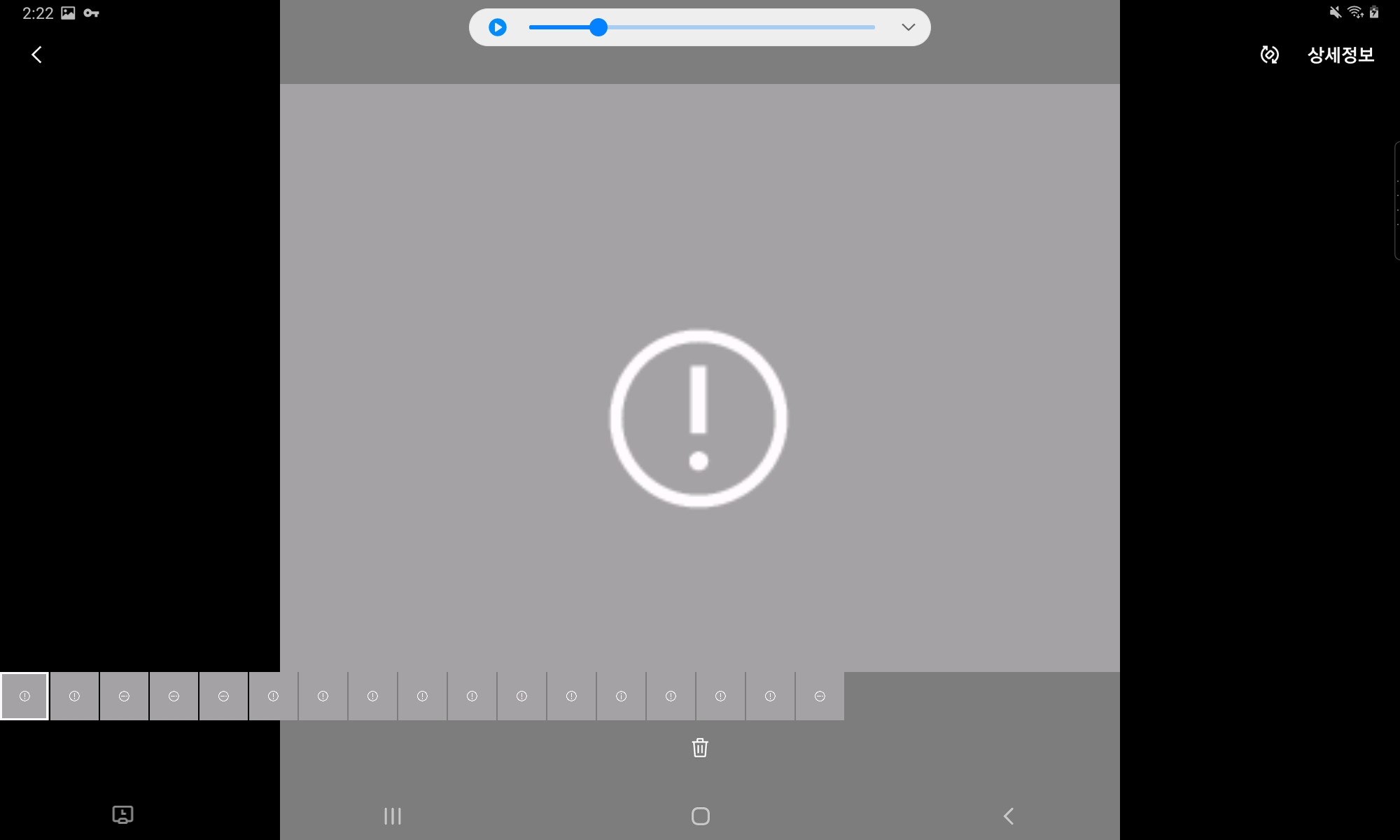Go back with the top-left arrow
1400x840 pixels.
37,55
